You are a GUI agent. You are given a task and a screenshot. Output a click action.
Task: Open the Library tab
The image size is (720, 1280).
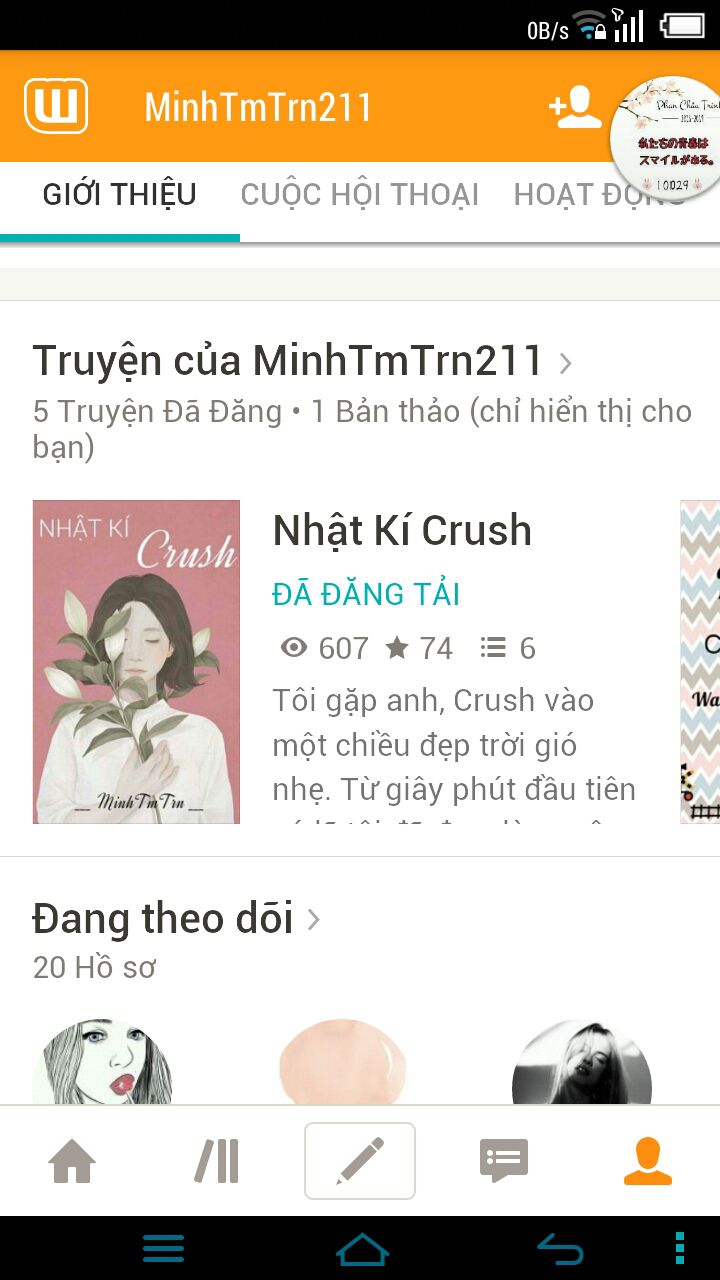tap(217, 1161)
